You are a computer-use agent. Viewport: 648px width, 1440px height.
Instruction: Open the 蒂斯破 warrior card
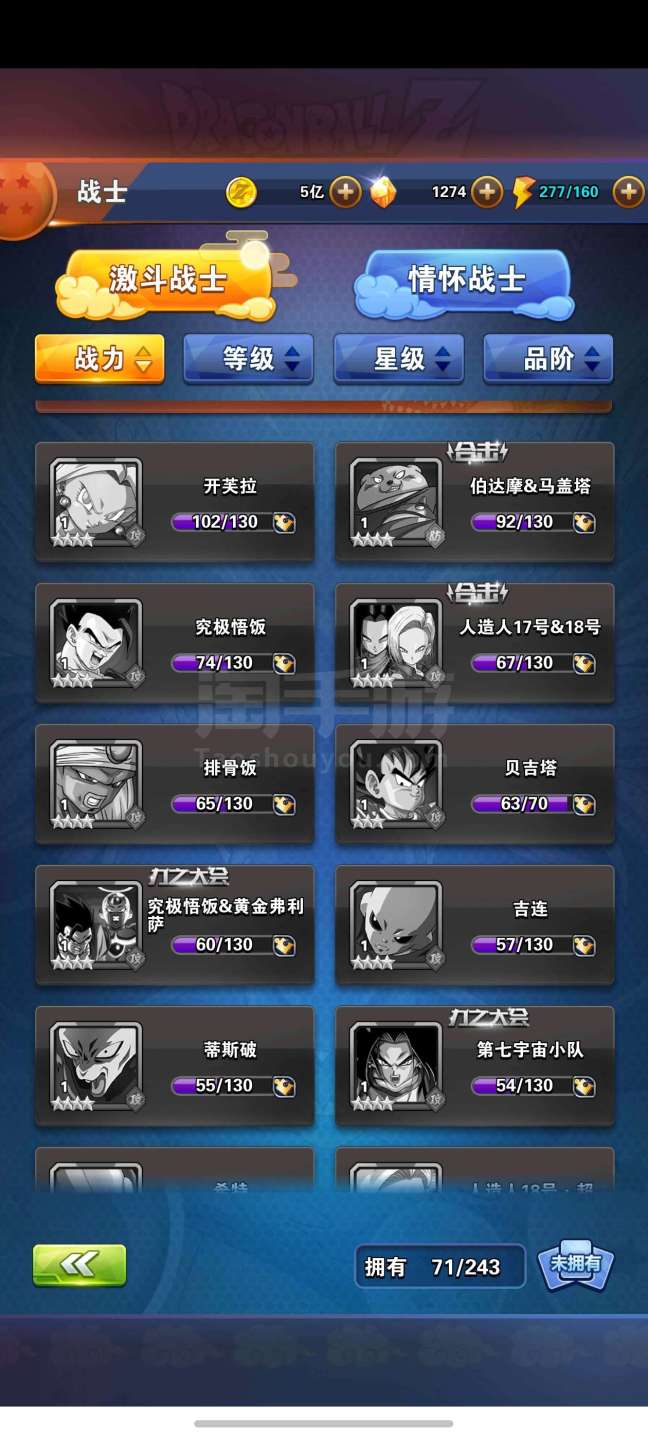tap(175, 1067)
